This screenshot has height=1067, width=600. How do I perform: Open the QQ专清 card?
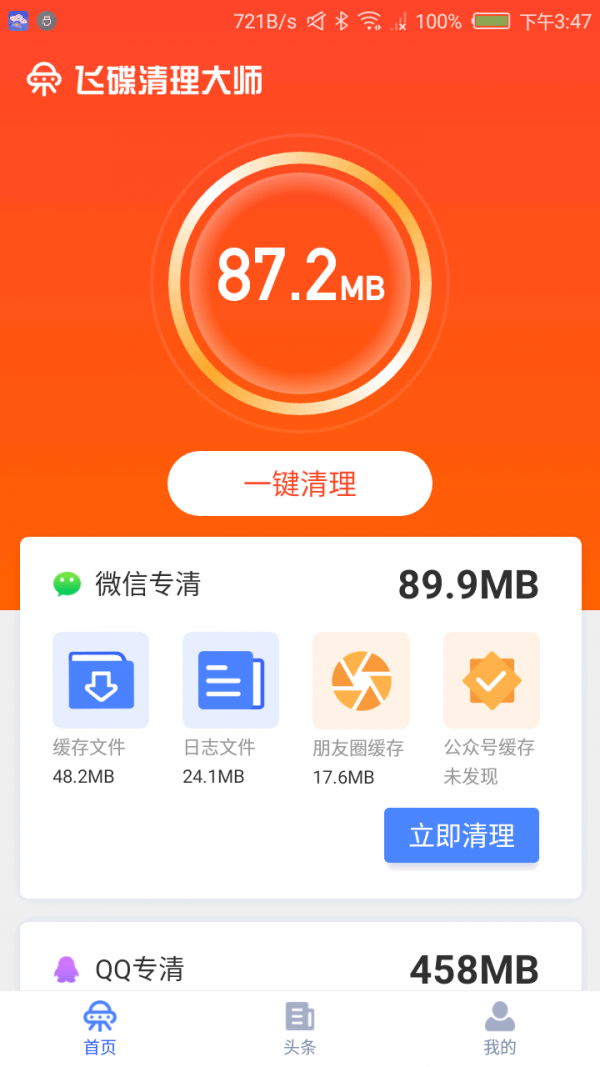300,967
